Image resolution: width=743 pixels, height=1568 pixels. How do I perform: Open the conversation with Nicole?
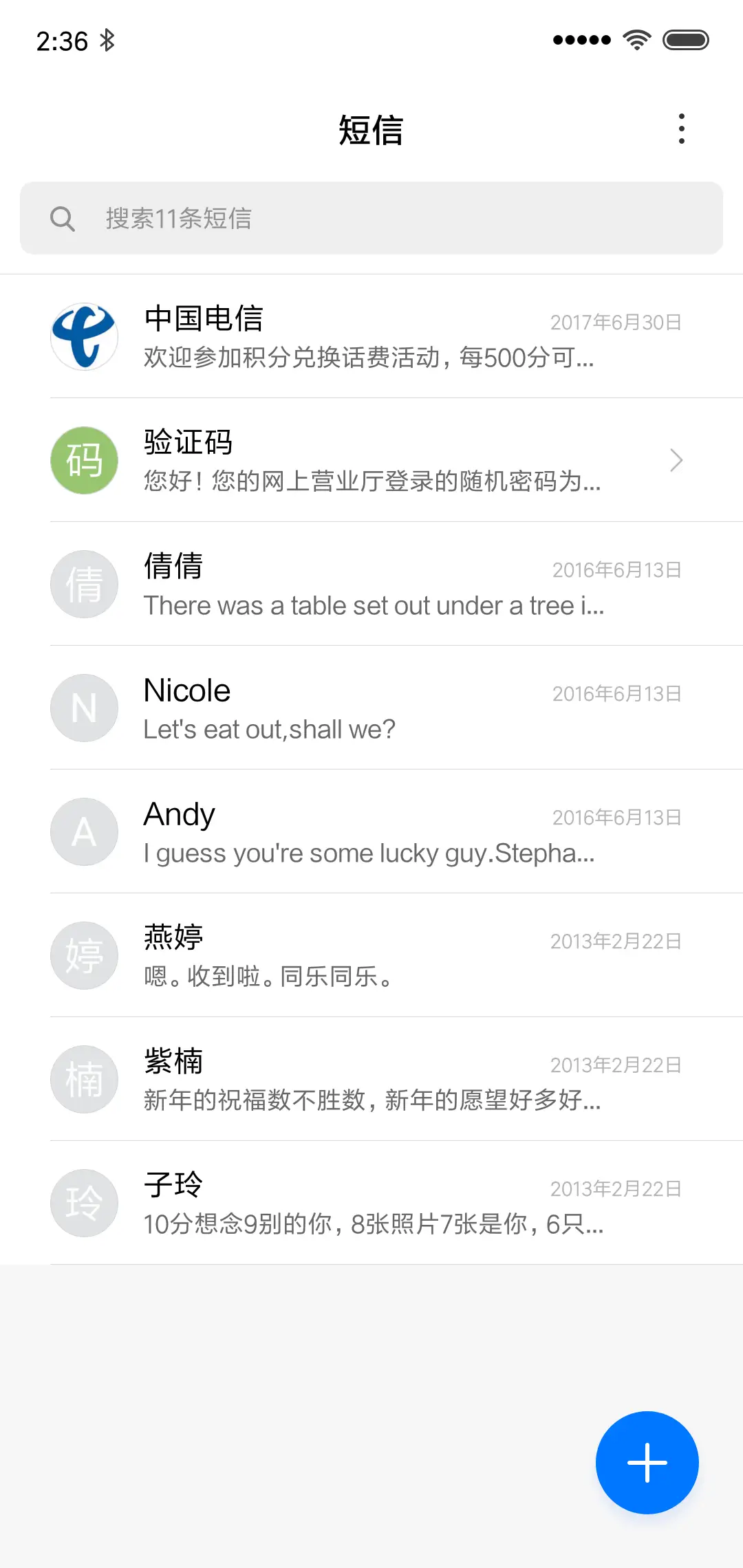[x=371, y=708]
